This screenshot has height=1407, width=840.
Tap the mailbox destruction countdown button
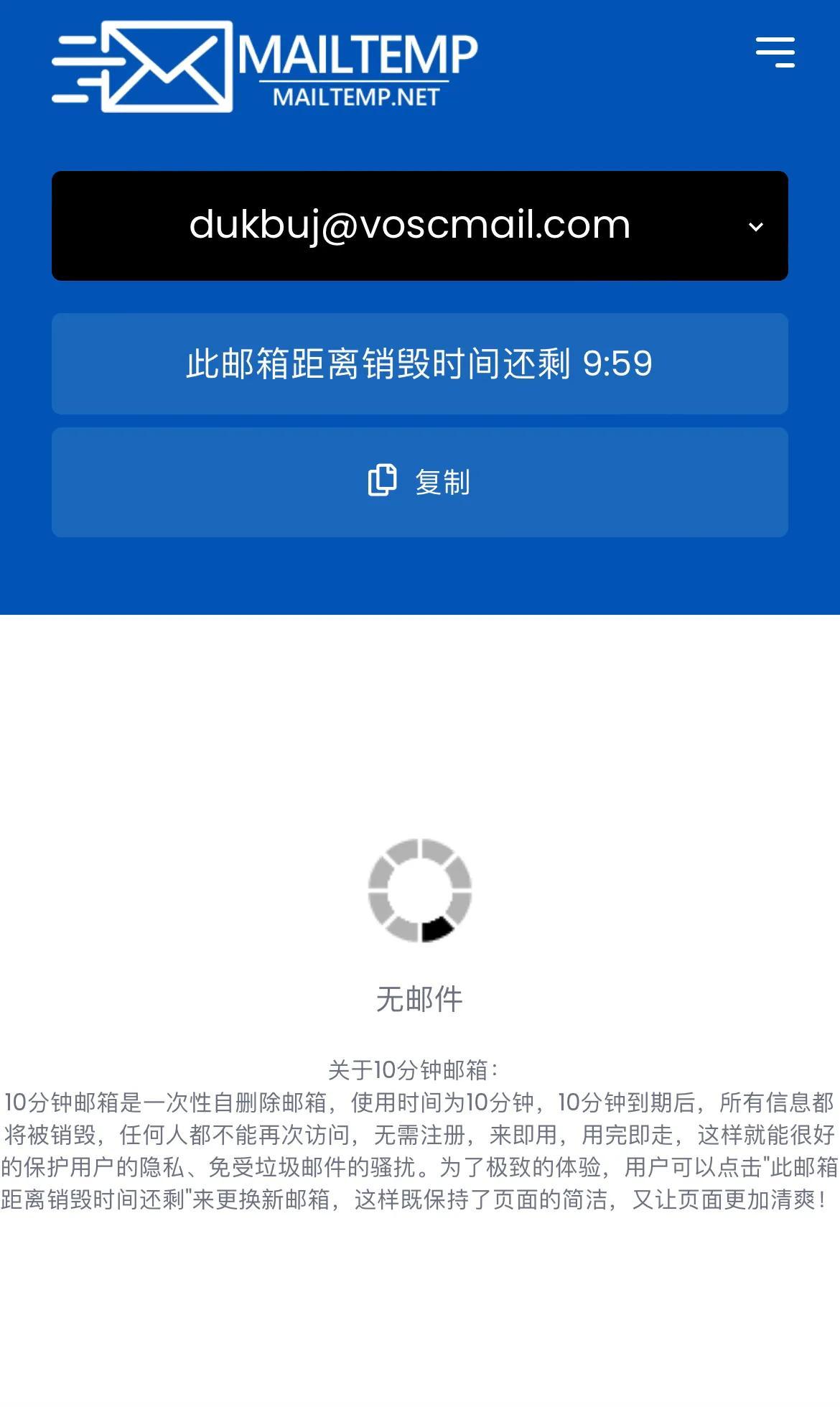[x=420, y=363]
